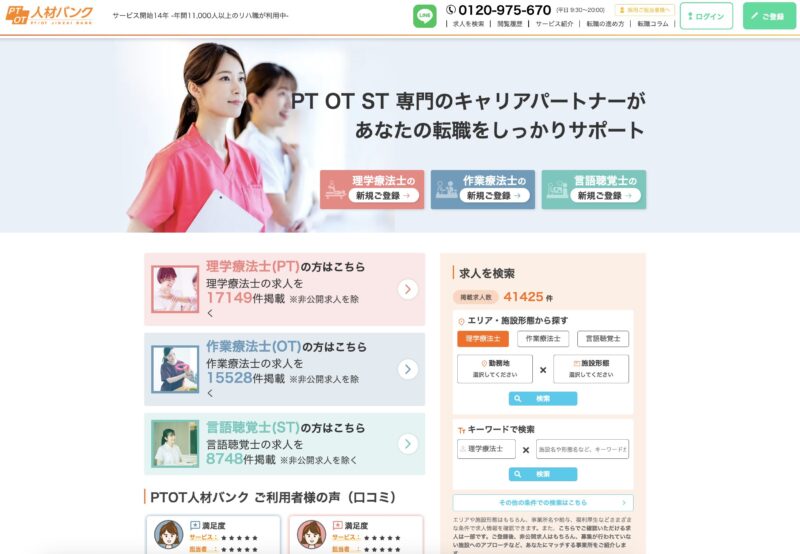Select 作業療法士 tab in the search panel
This screenshot has width=800, height=554.
click(x=543, y=339)
